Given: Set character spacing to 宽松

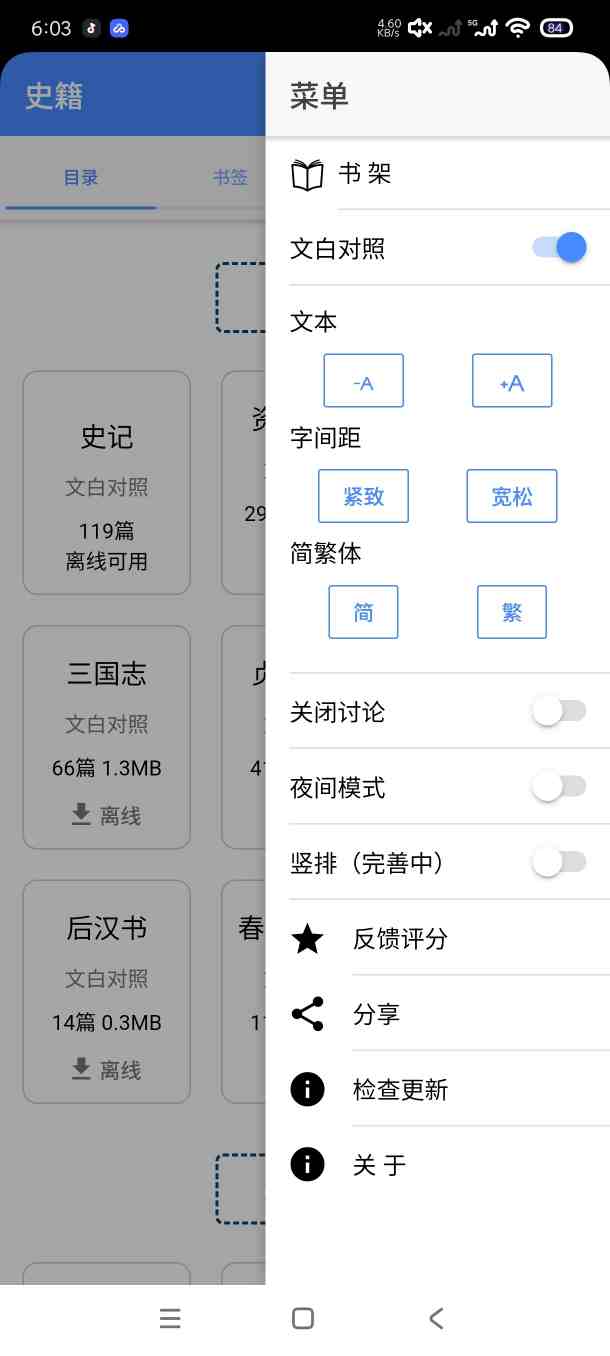Looking at the screenshot, I should click(x=511, y=496).
